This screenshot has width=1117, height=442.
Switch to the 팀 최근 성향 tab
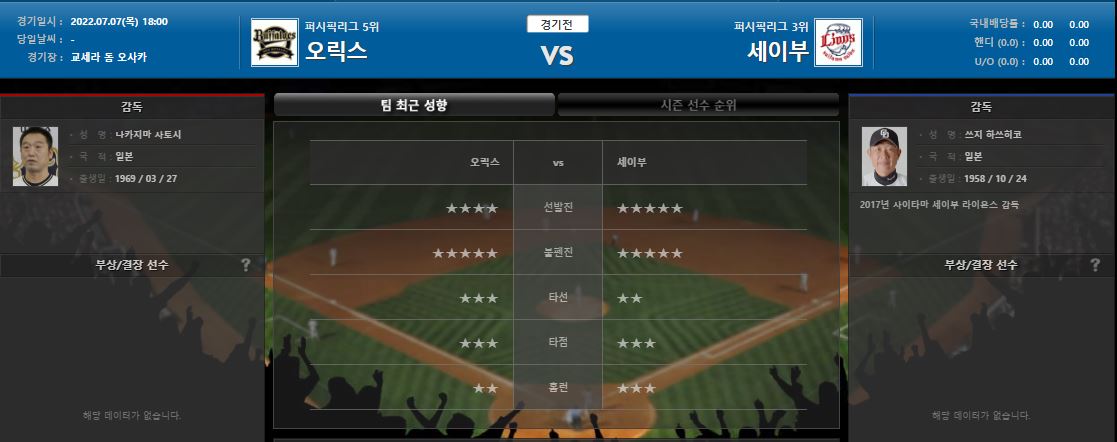point(414,105)
